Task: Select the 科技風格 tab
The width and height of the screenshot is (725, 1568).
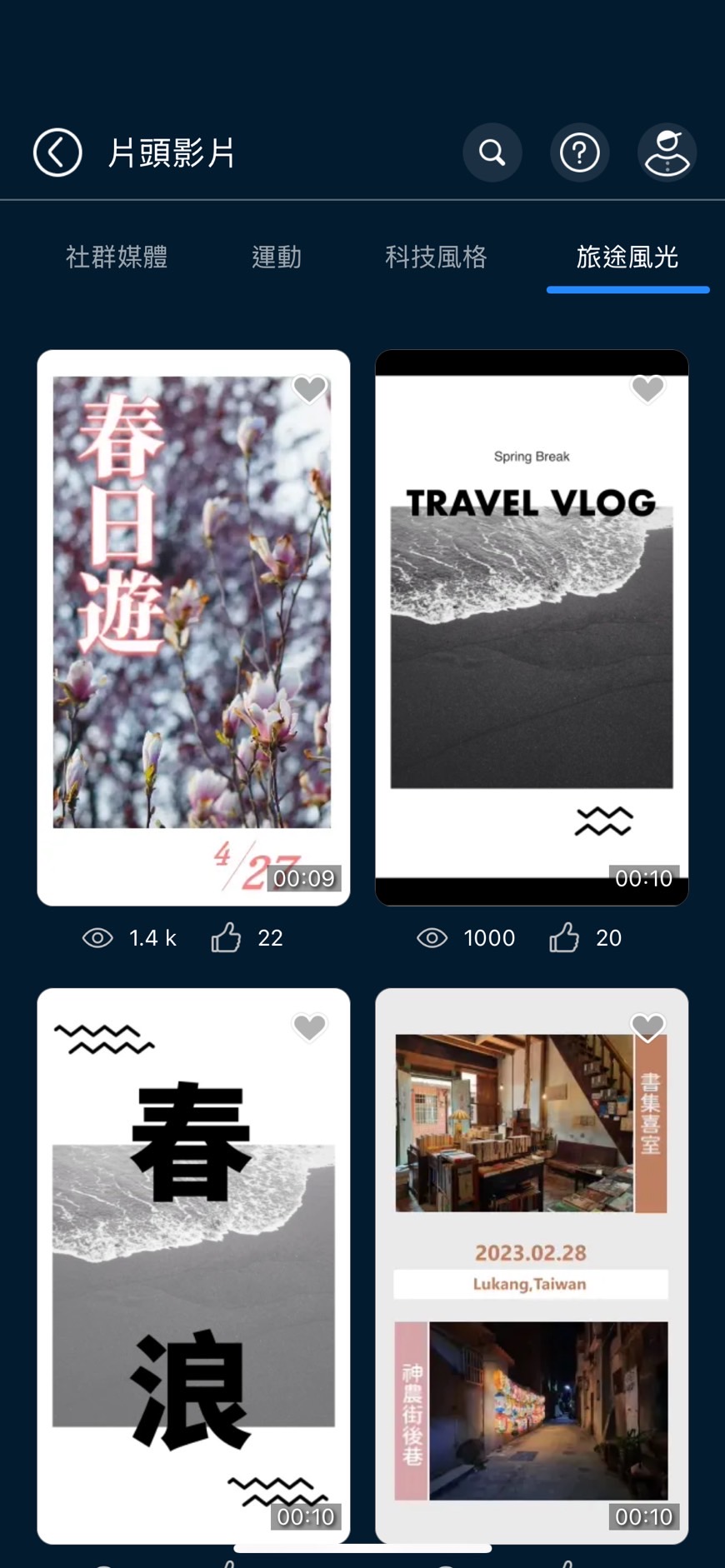Action: tap(436, 257)
